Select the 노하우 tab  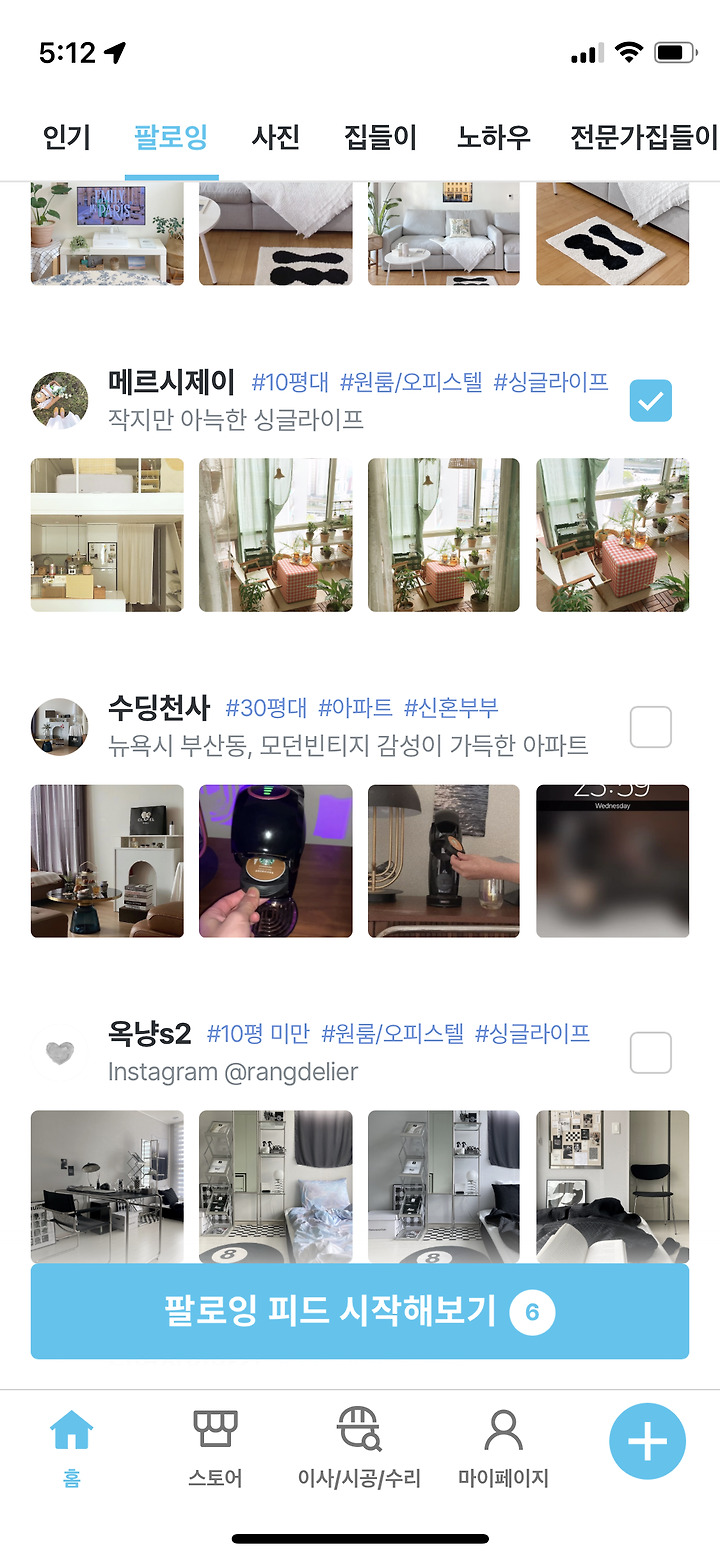tap(494, 137)
